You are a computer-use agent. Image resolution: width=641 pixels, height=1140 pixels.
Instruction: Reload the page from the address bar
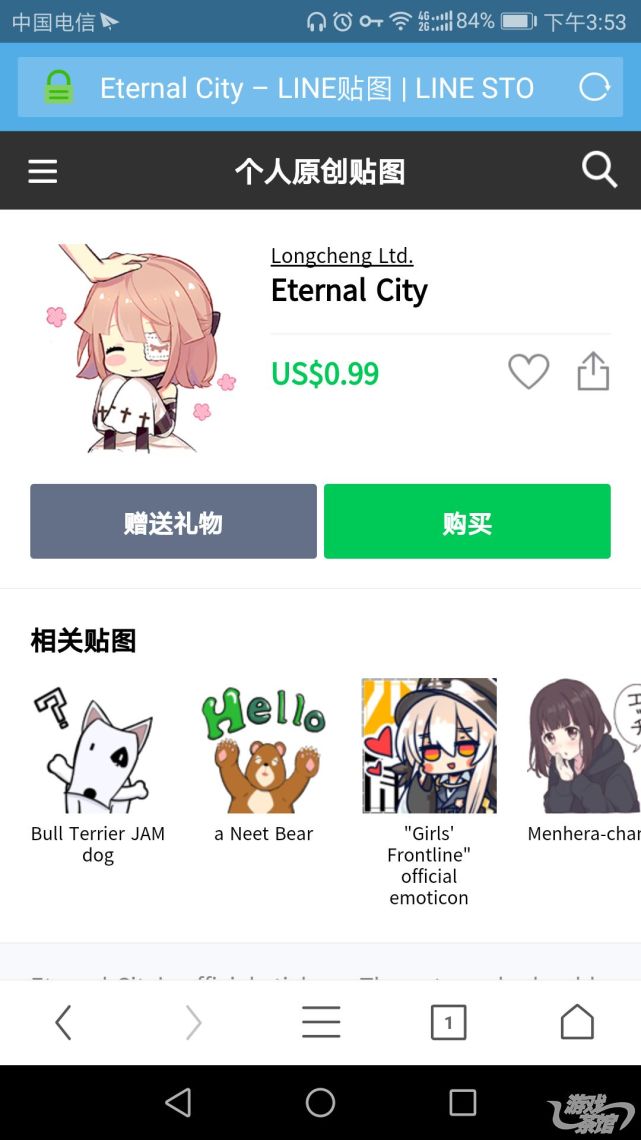pyautogui.click(x=594, y=88)
